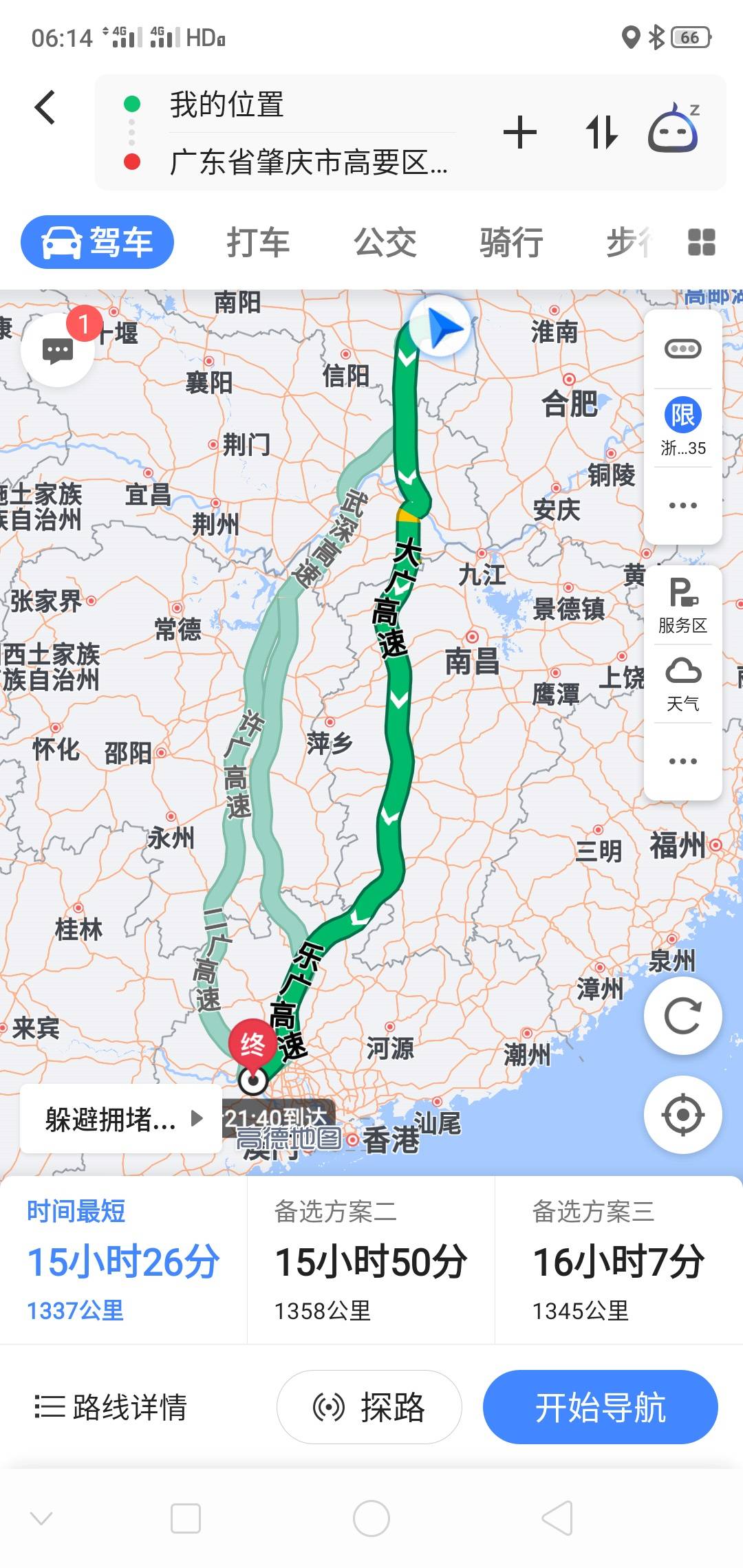
Task: Show 服务区 service areas along the route
Action: point(682,605)
